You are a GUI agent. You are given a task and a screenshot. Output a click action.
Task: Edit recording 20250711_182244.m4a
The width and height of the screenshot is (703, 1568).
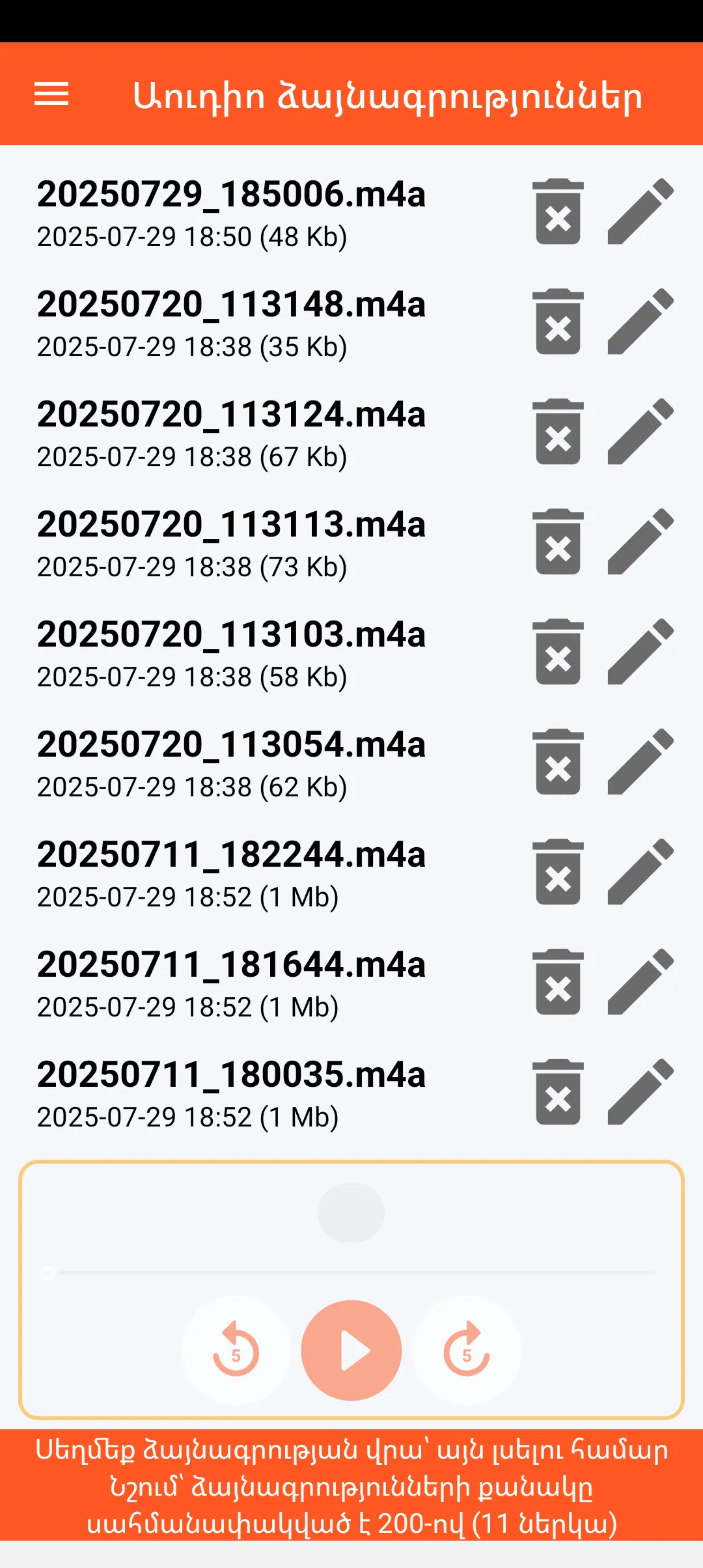(x=641, y=872)
